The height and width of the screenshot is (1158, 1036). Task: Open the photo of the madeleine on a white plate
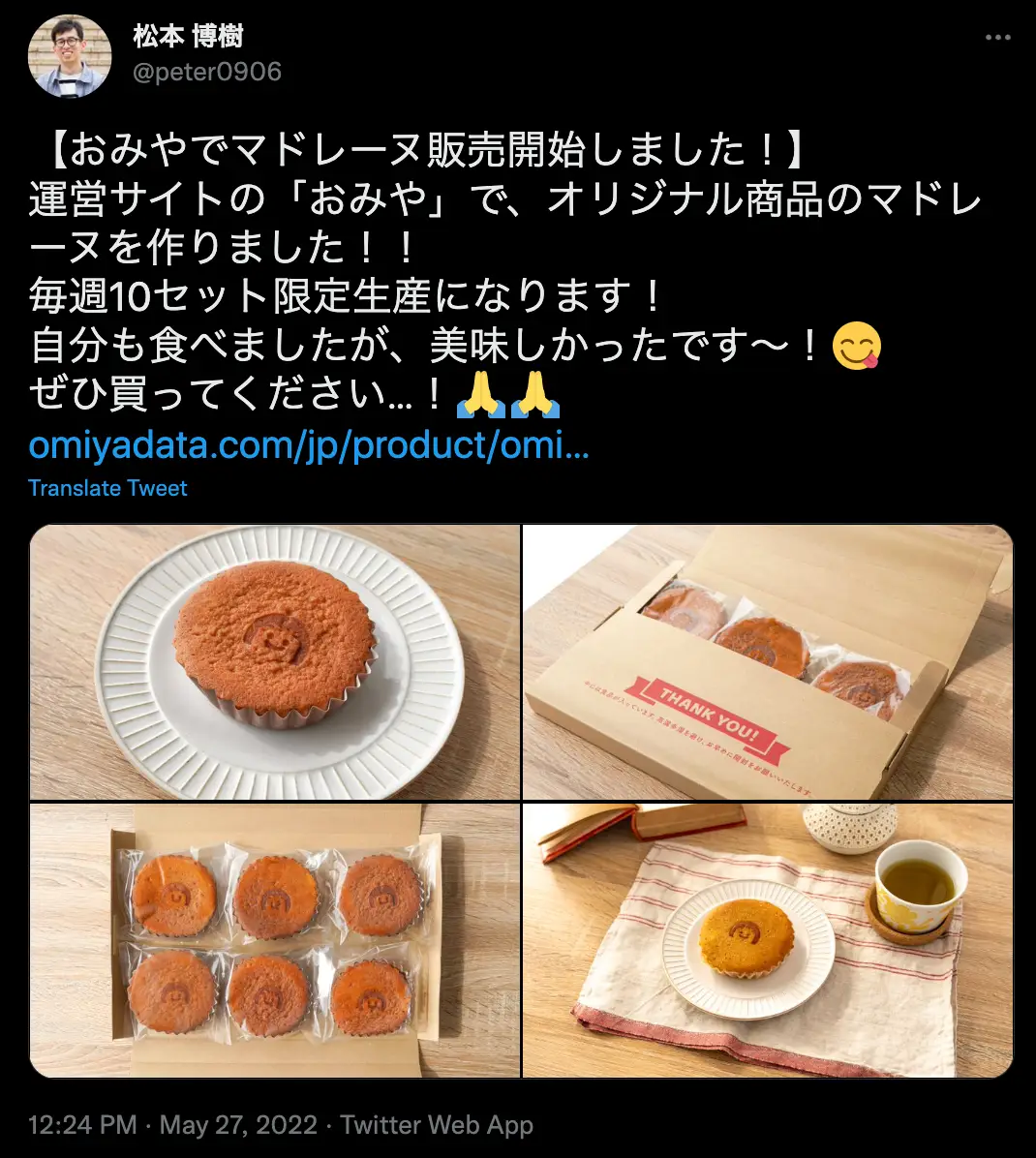(x=275, y=662)
